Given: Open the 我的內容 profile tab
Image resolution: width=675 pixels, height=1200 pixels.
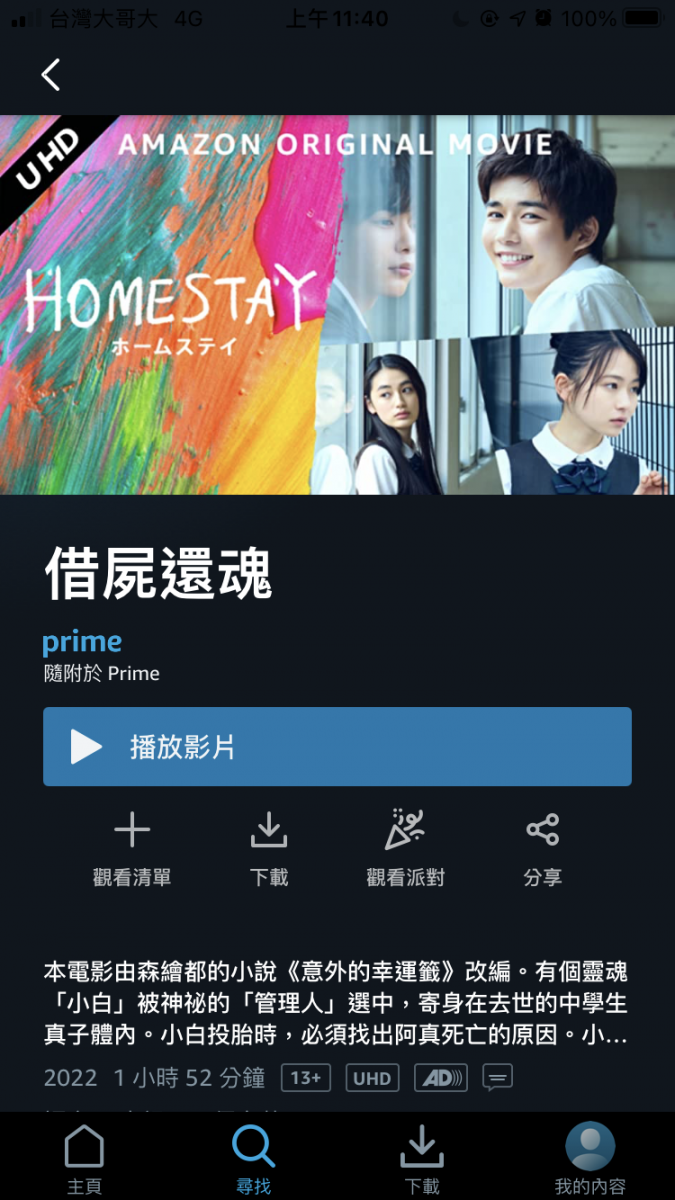Looking at the screenshot, I should 590,1158.
